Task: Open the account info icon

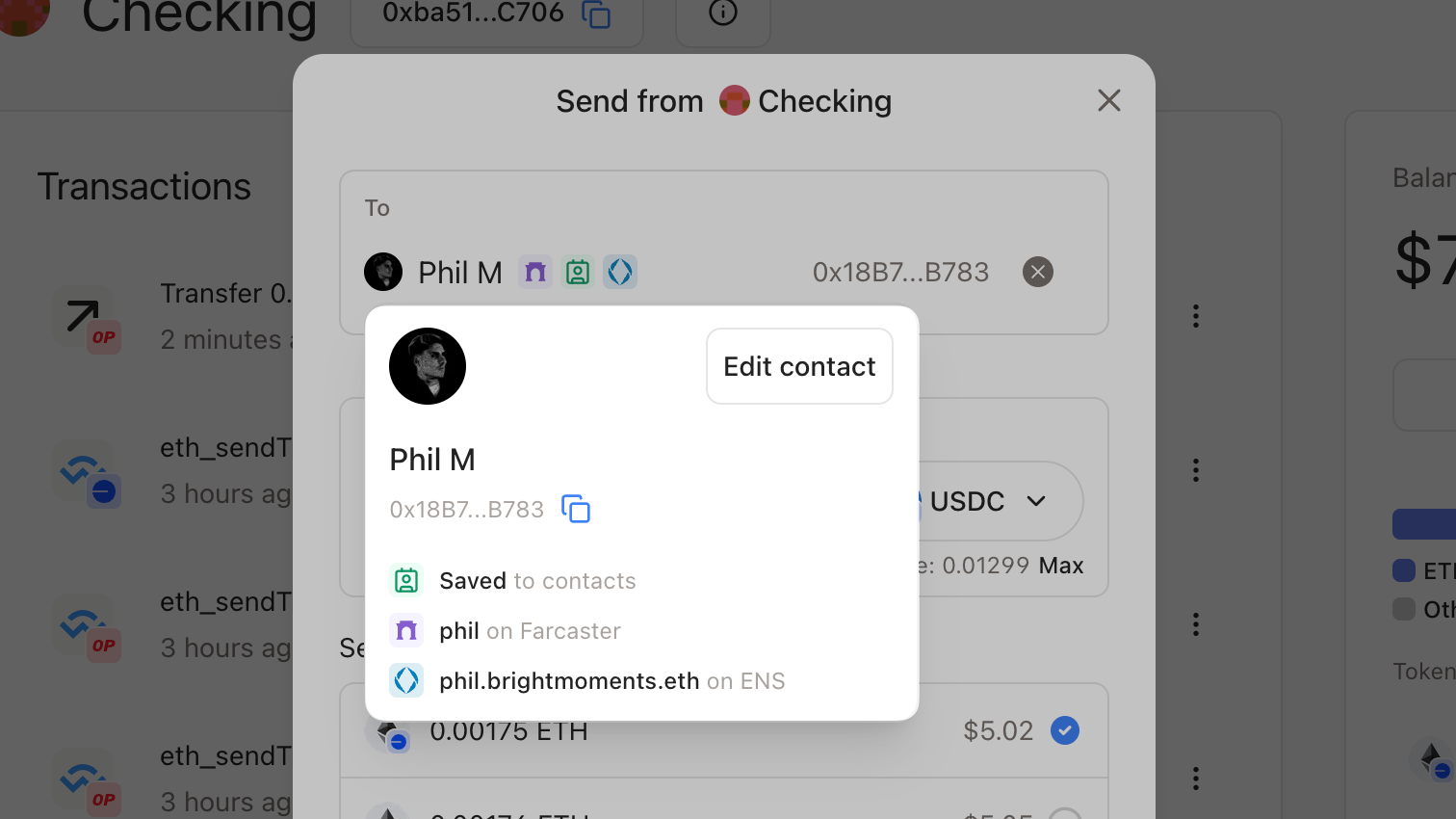Action: pyautogui.click(x=722, y=13)
